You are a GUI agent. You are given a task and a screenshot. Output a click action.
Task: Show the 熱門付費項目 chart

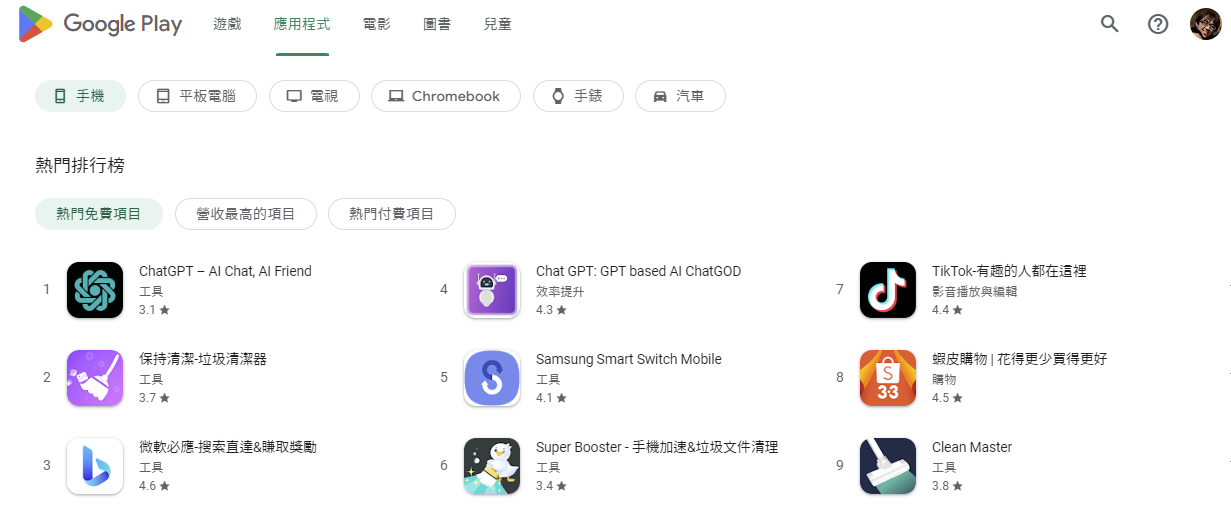[391, 214]
